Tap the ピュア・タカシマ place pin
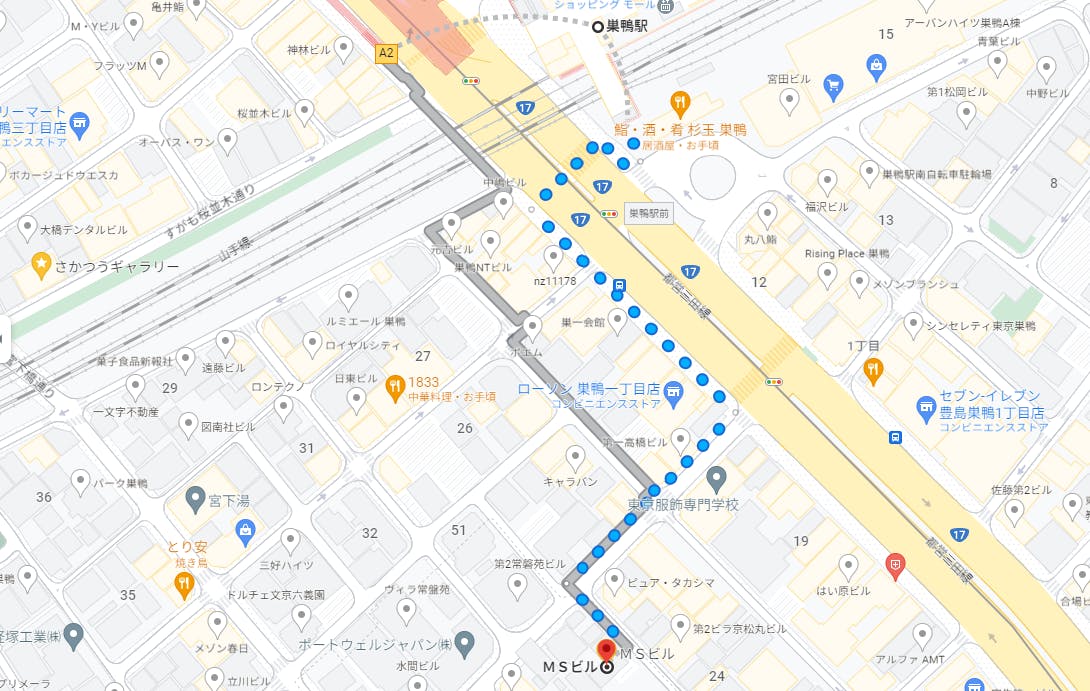 (614, 581)
